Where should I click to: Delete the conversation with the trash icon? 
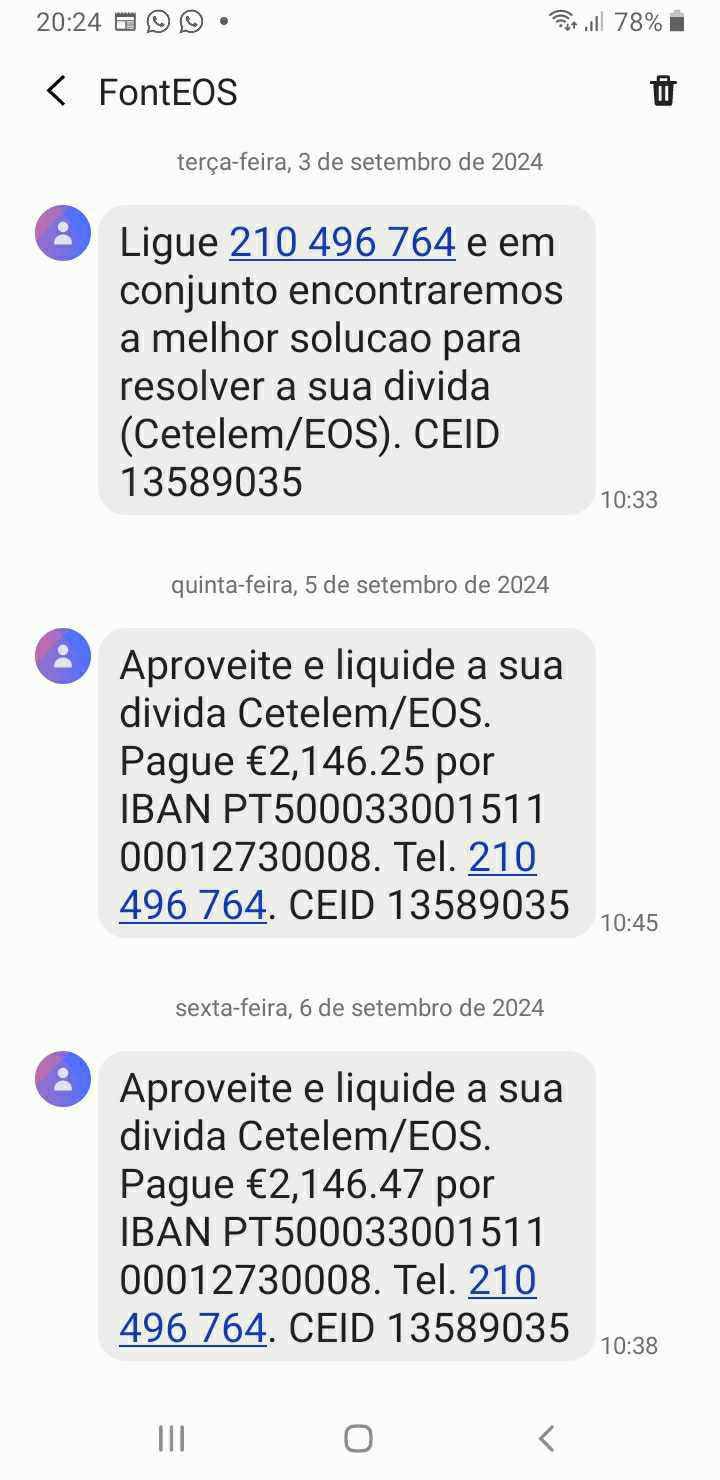coord(663,91)
